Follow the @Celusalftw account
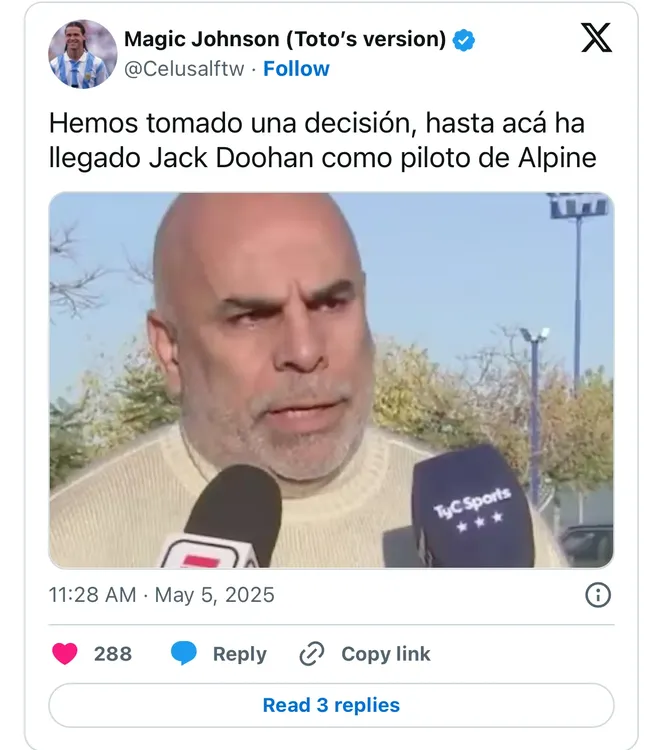Image resolution: width=663 pixels, height=750 pixels. click(296, 69)
